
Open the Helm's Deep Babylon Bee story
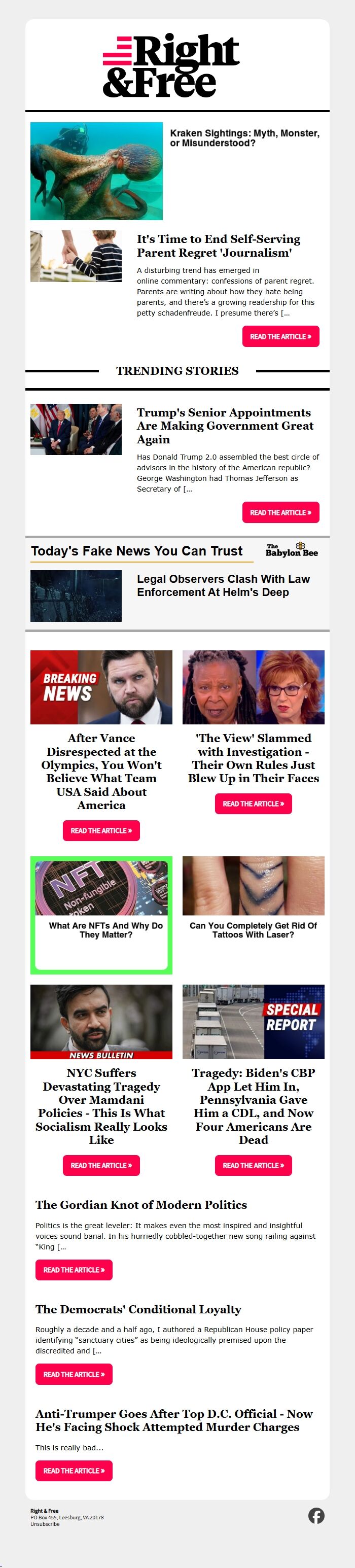[223, 585]
